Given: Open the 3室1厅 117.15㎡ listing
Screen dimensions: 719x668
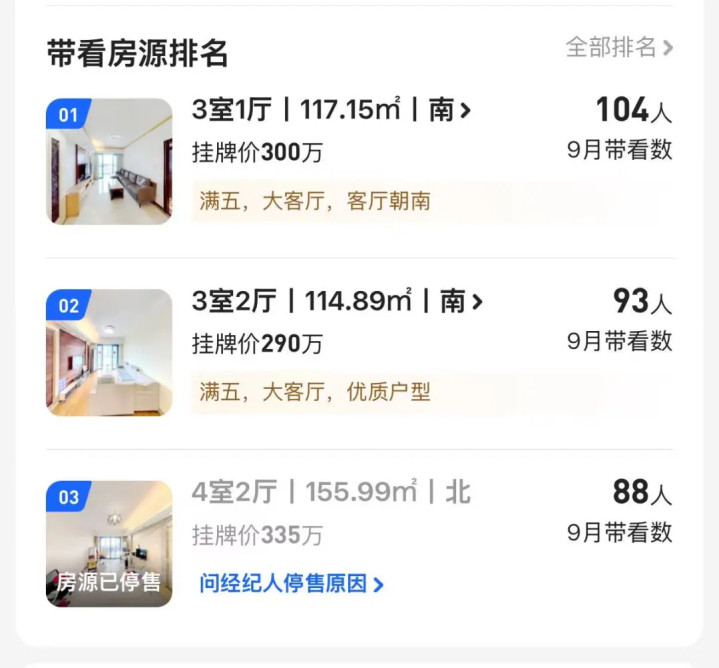Looking at the screenshot, I should tap(331, 110).
